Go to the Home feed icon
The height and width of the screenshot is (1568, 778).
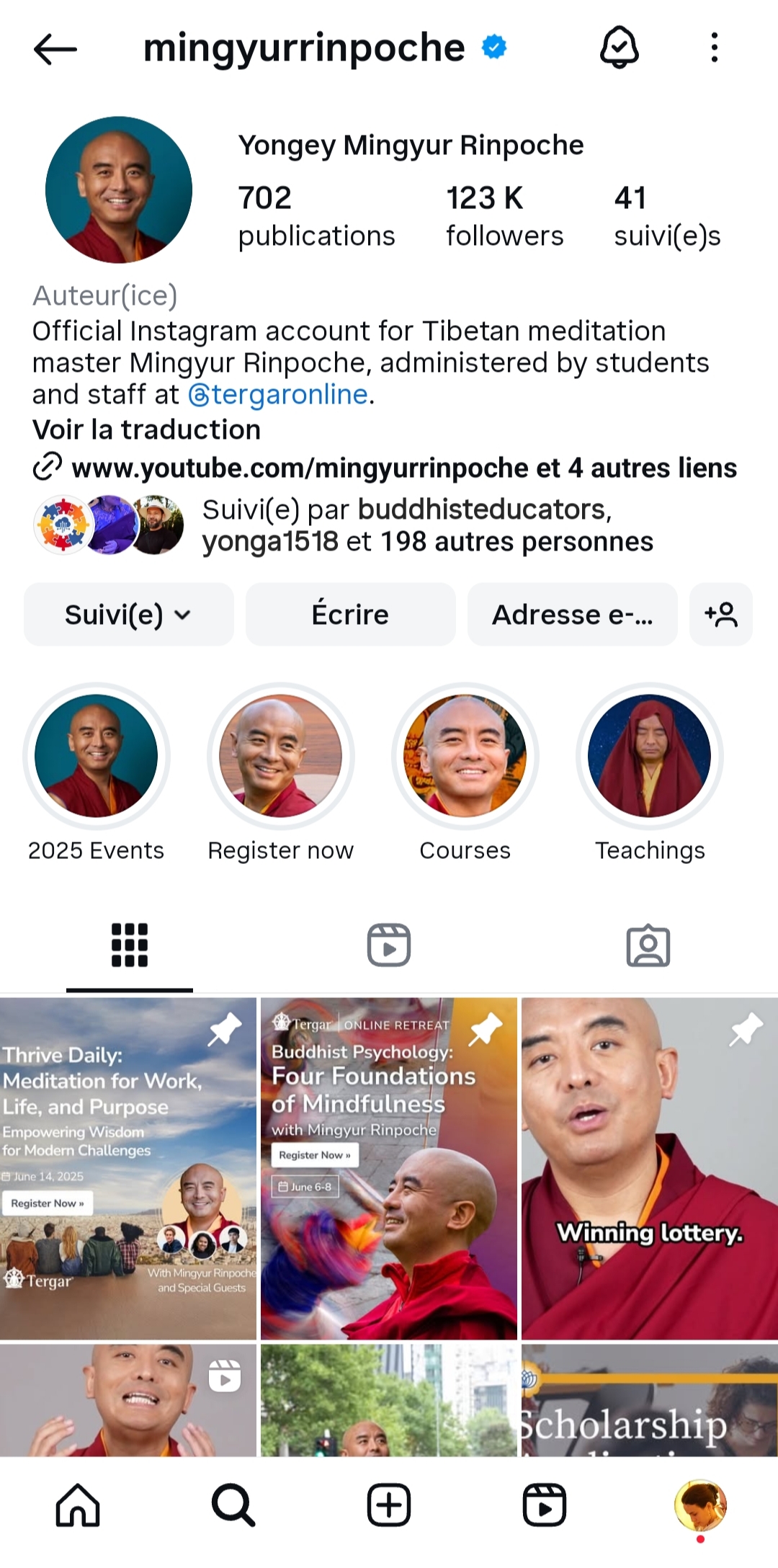coord(78,1505)
